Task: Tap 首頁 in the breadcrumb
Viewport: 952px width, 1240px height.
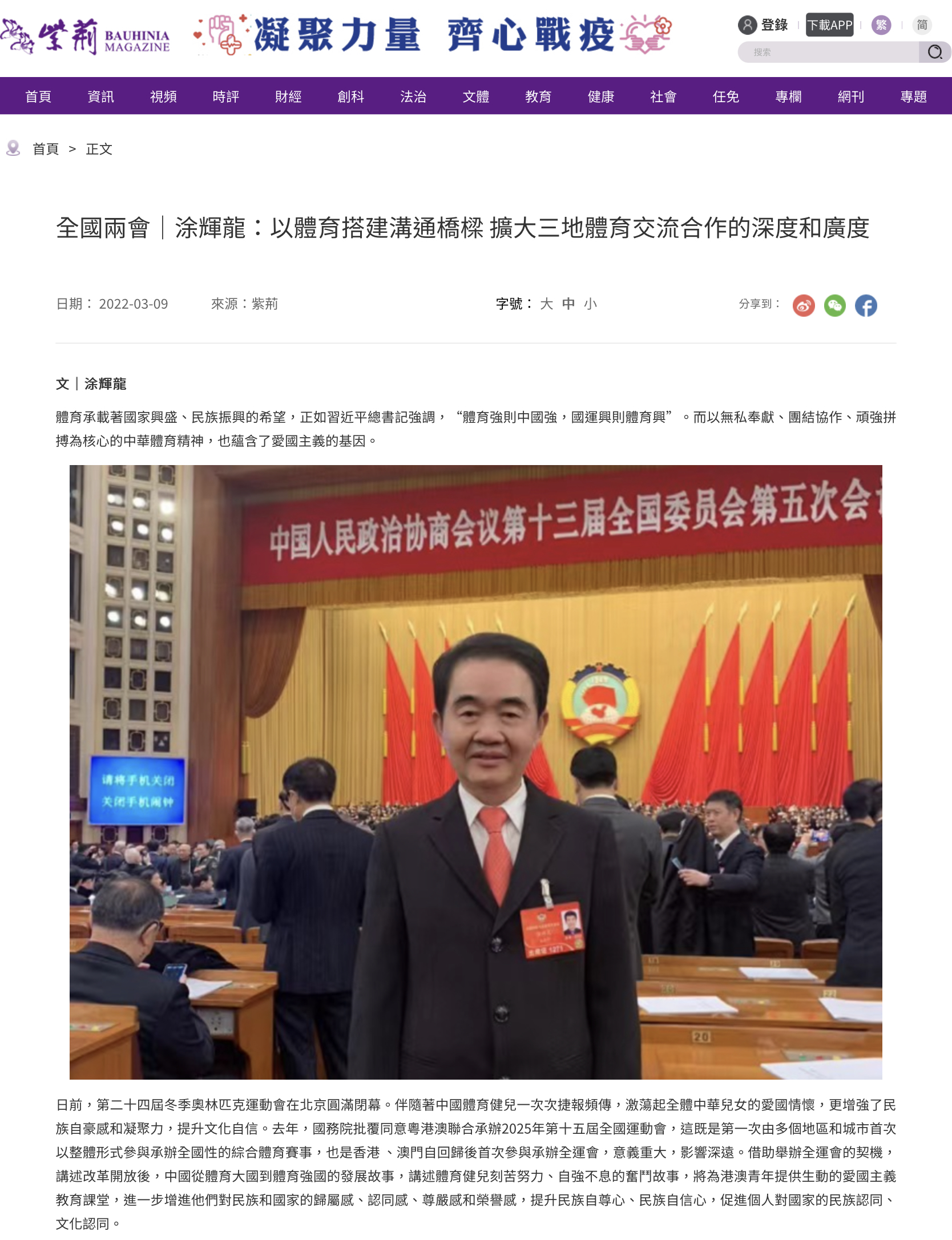Action: pyautogui.click(x=46, y=150)
